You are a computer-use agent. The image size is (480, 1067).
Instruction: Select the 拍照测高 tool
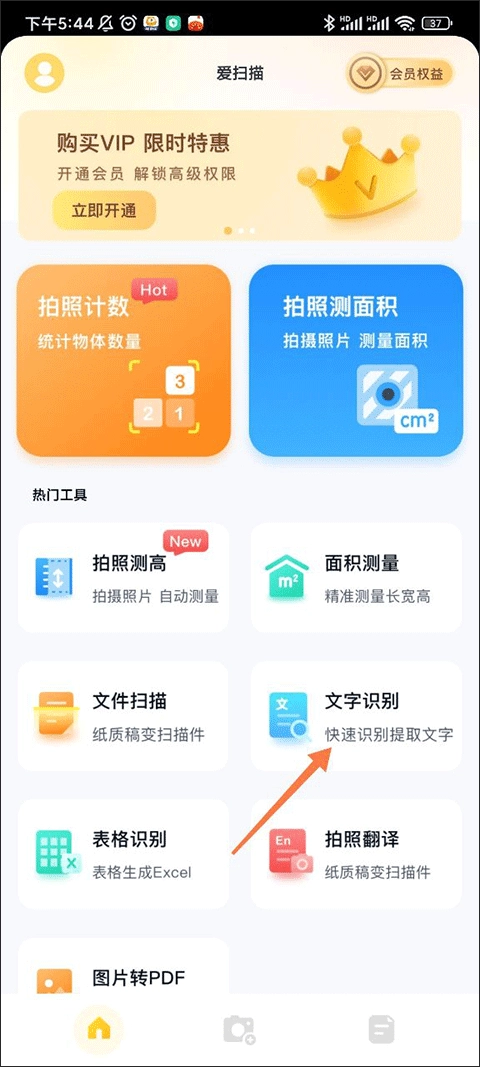[123, 578]
